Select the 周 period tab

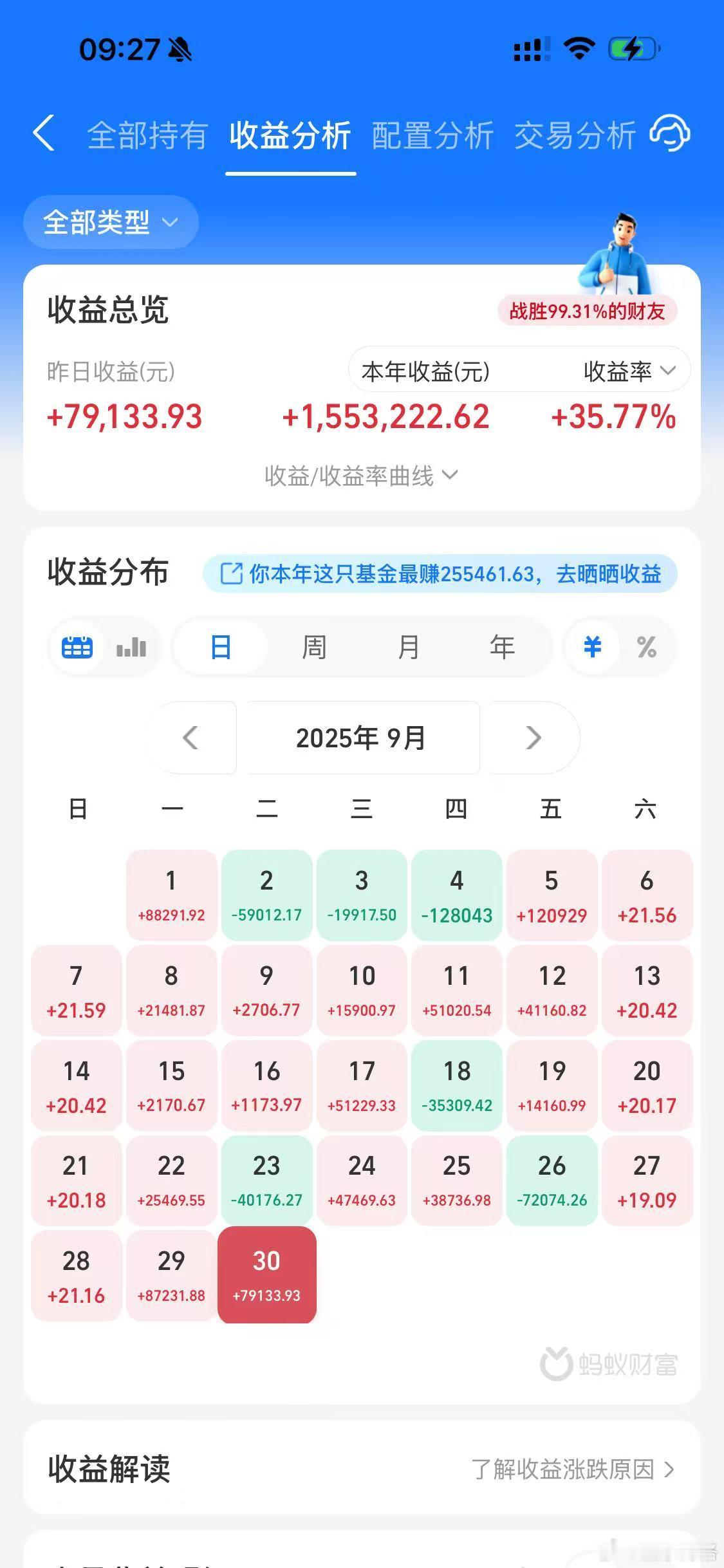[314, 647]
